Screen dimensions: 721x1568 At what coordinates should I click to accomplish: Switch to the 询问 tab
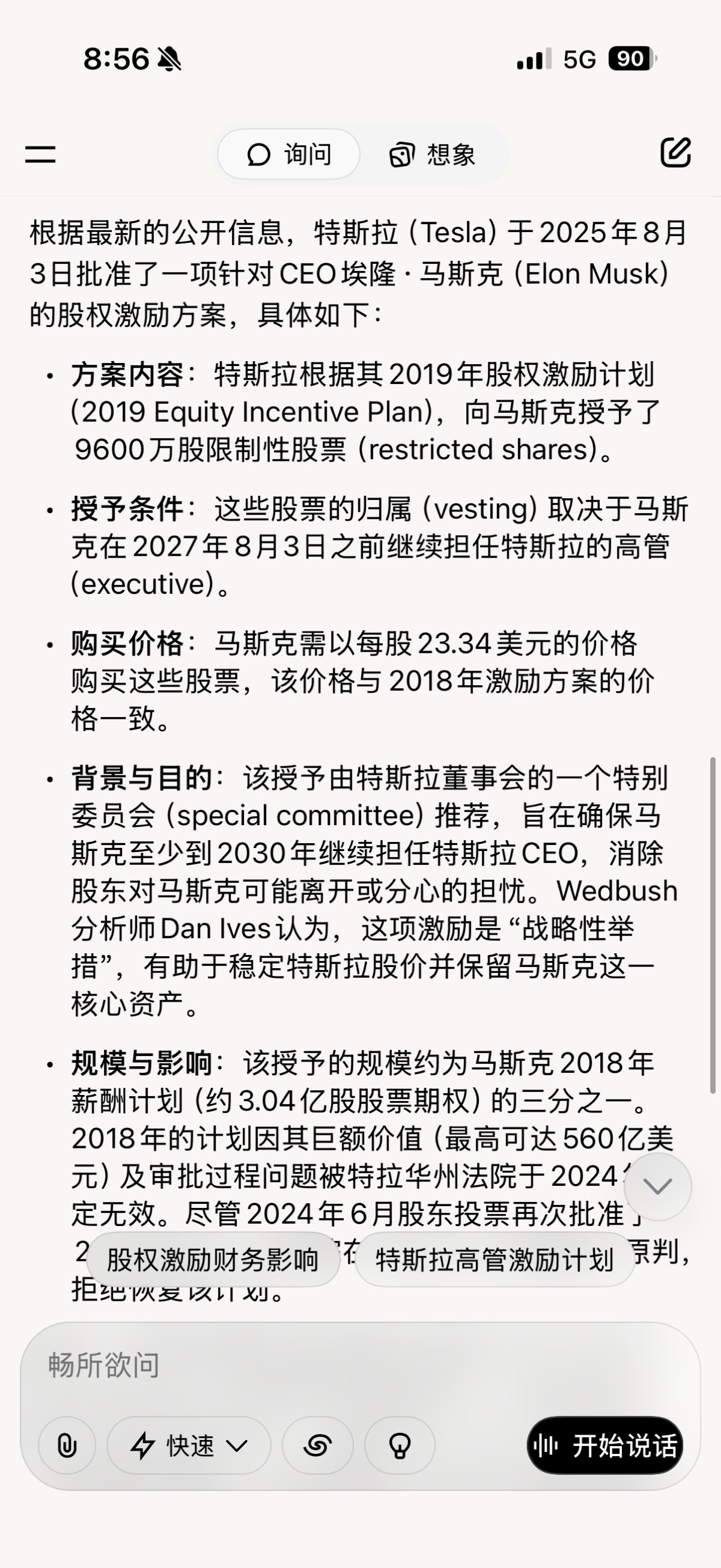point(288,154)
